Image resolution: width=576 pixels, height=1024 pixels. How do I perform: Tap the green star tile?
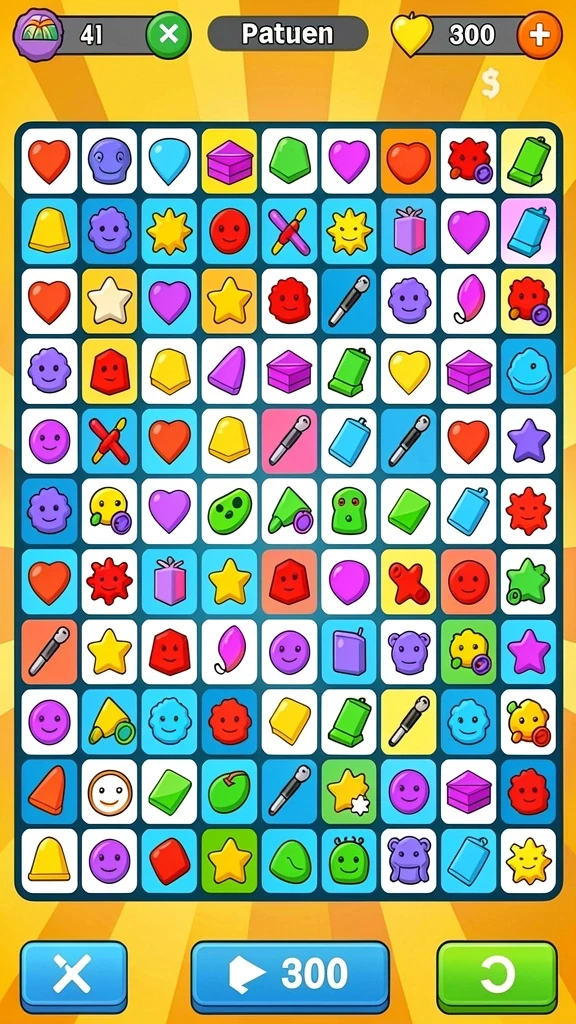pos(528,581)
